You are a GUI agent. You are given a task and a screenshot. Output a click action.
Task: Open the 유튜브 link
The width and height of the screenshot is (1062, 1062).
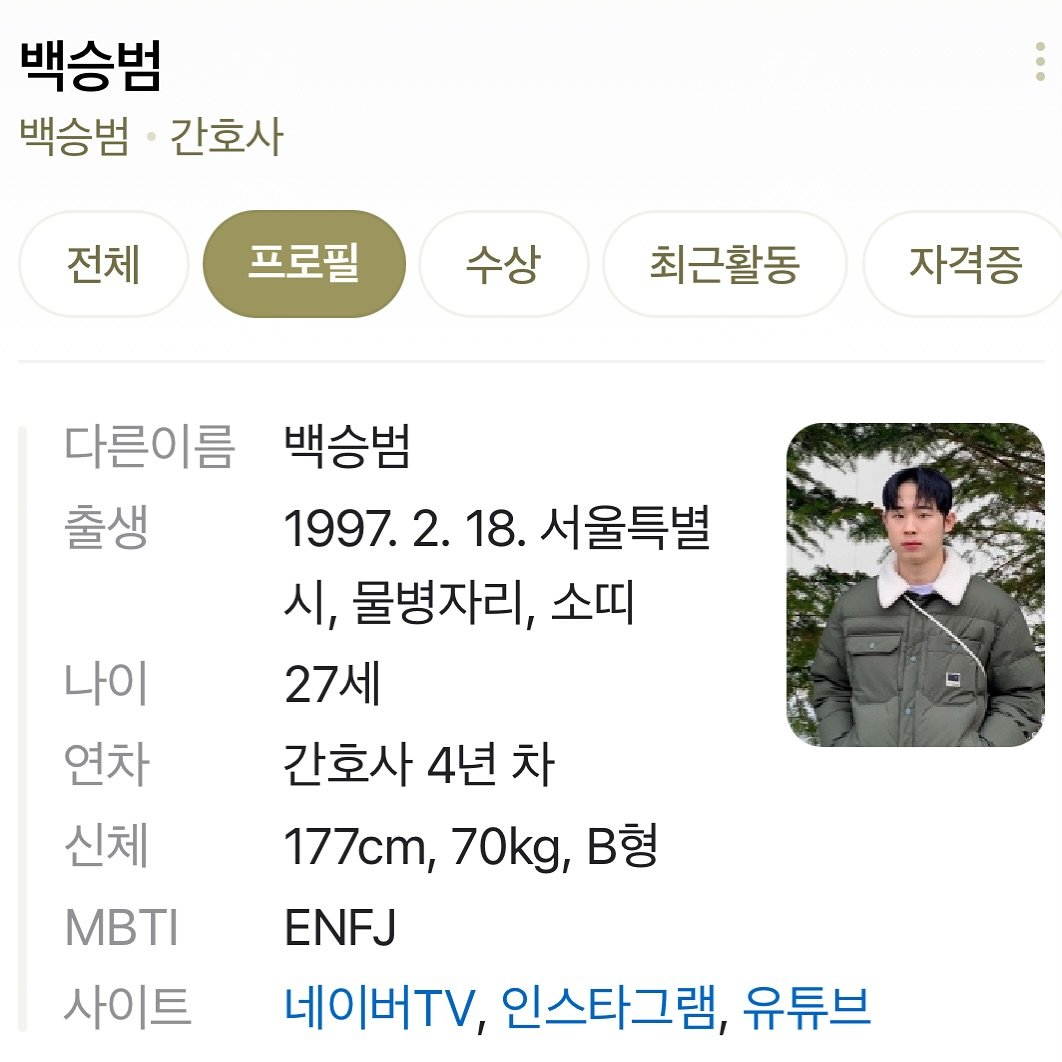click(806, 1008)
